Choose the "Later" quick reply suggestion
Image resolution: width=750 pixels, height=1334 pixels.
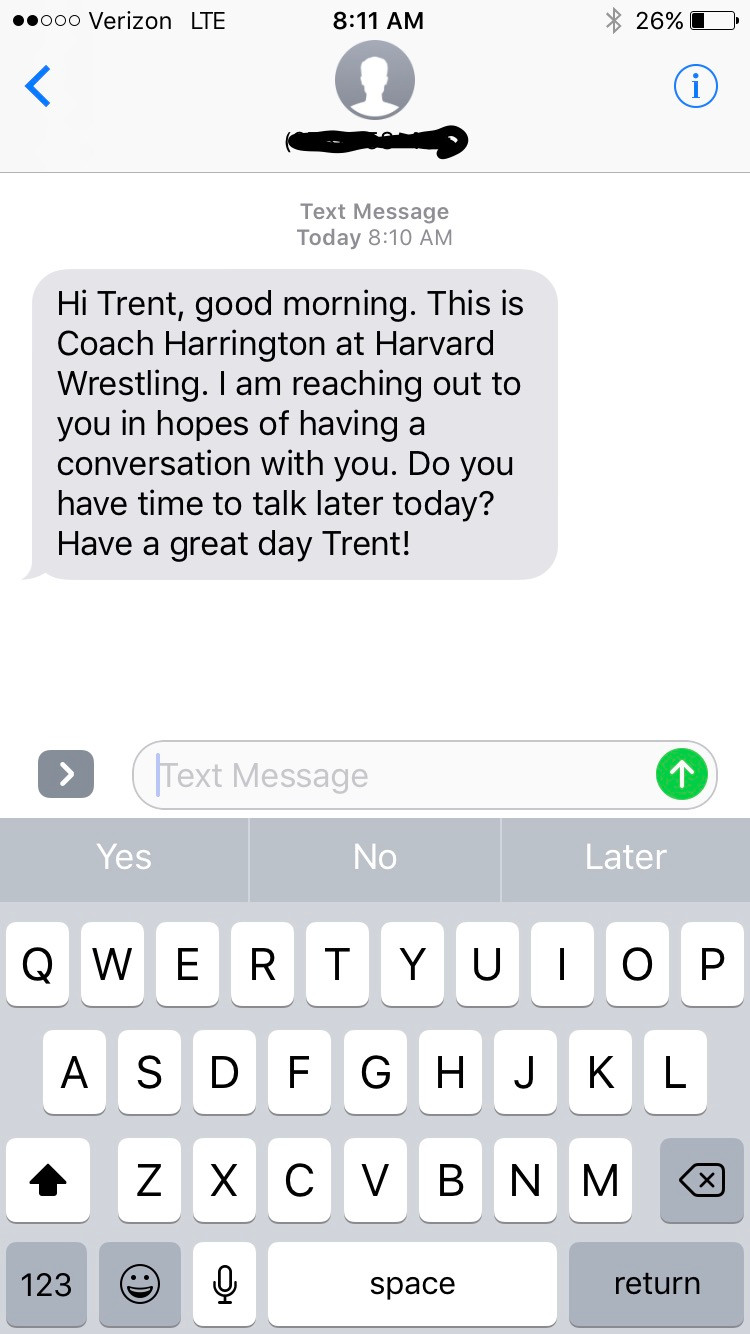tap(626, 858)
